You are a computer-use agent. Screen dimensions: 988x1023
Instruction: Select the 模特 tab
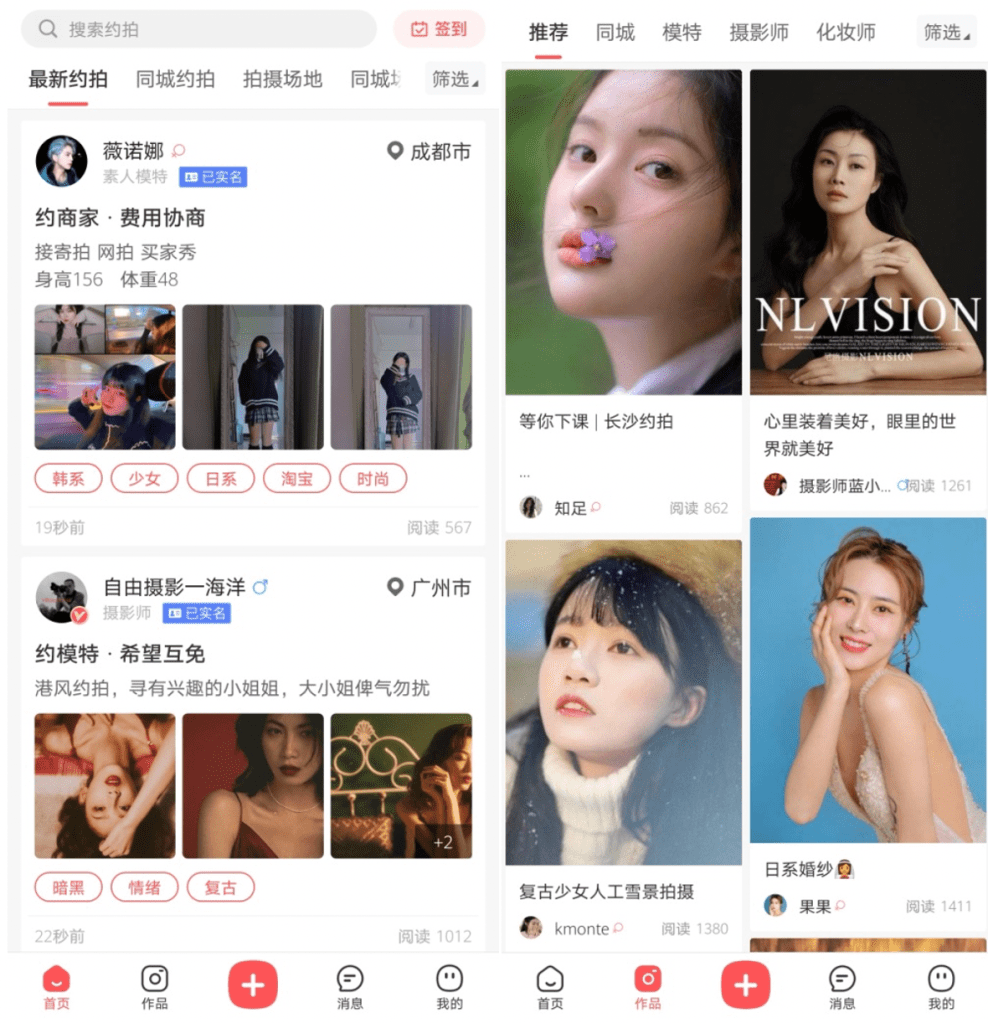681,32
